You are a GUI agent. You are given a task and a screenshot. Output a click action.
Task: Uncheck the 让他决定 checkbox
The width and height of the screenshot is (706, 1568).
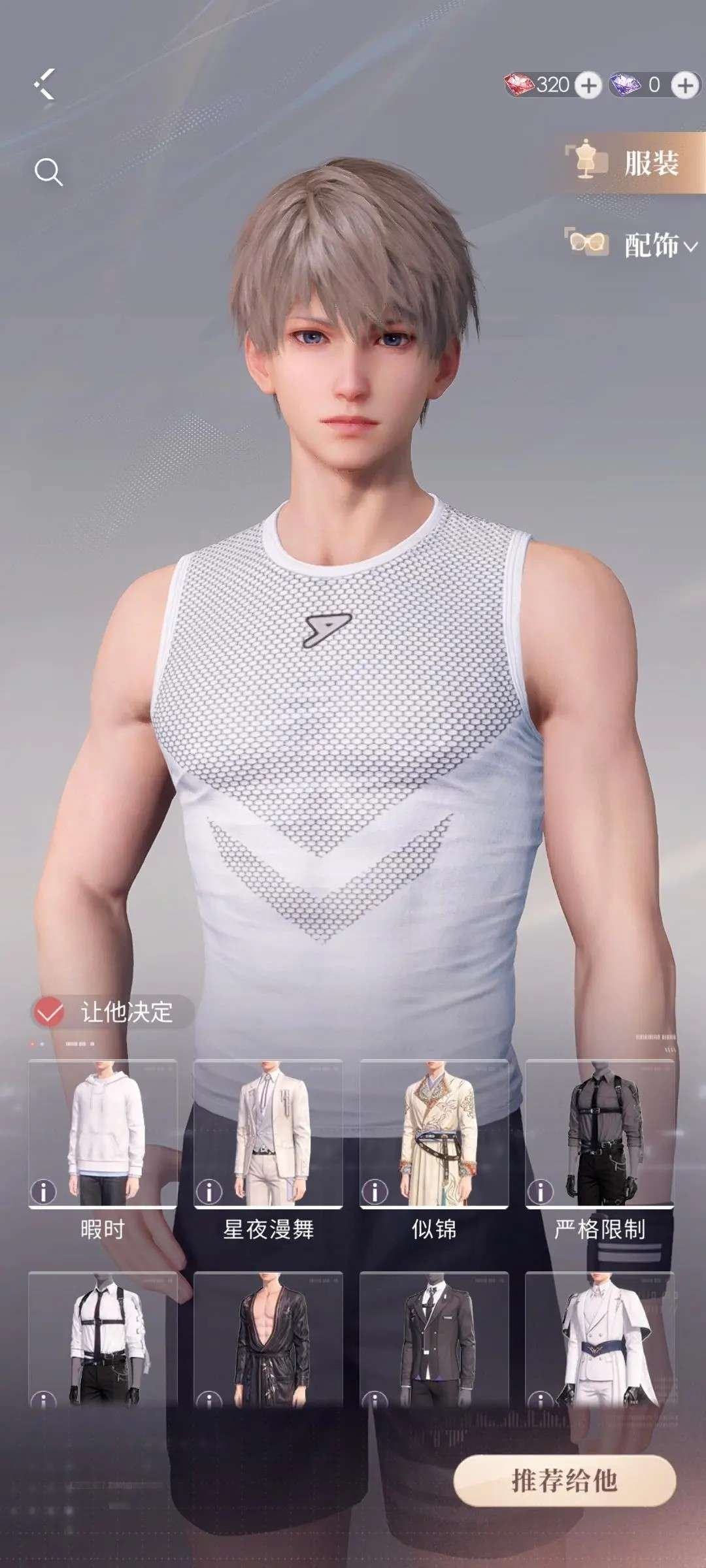(50, 1012)
